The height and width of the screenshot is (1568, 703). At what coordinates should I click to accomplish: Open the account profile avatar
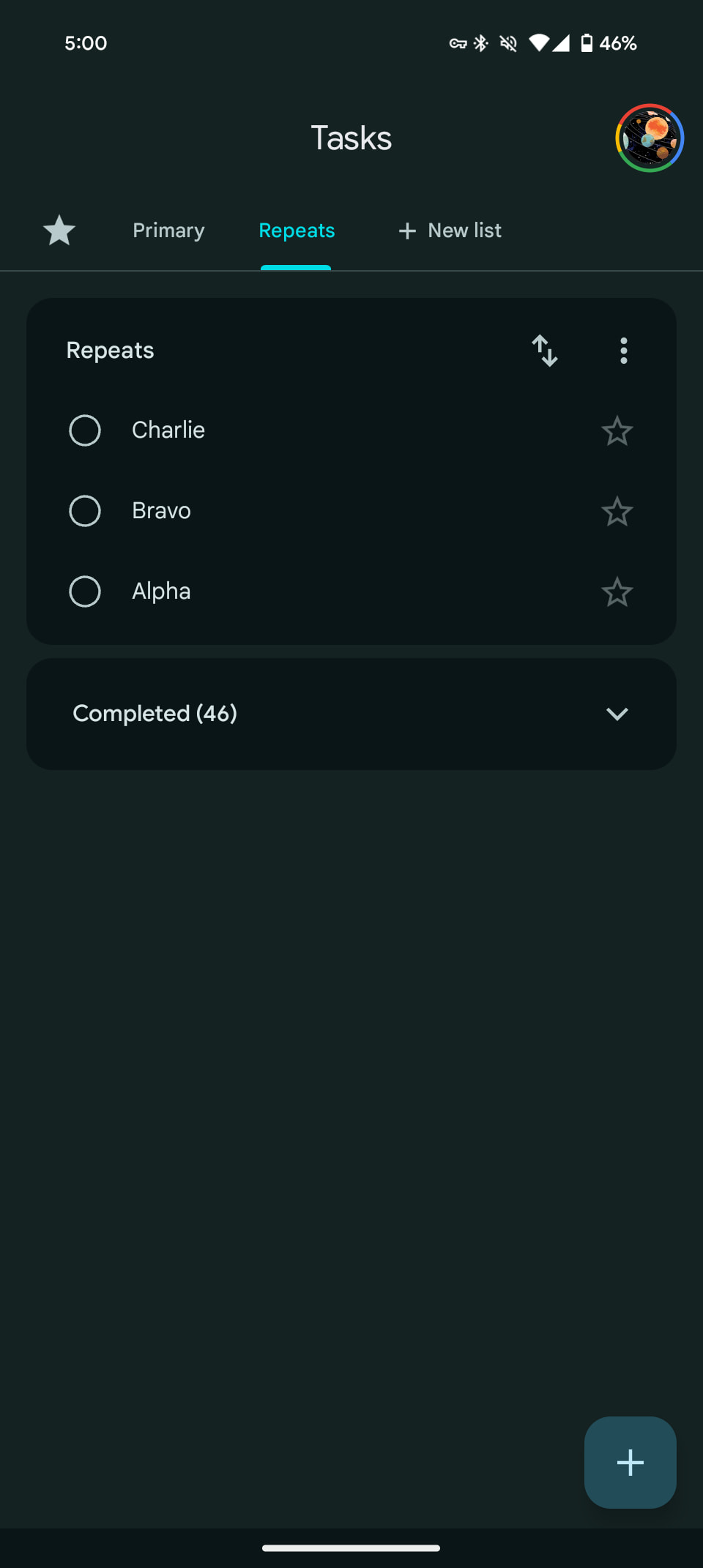(649, 138)
